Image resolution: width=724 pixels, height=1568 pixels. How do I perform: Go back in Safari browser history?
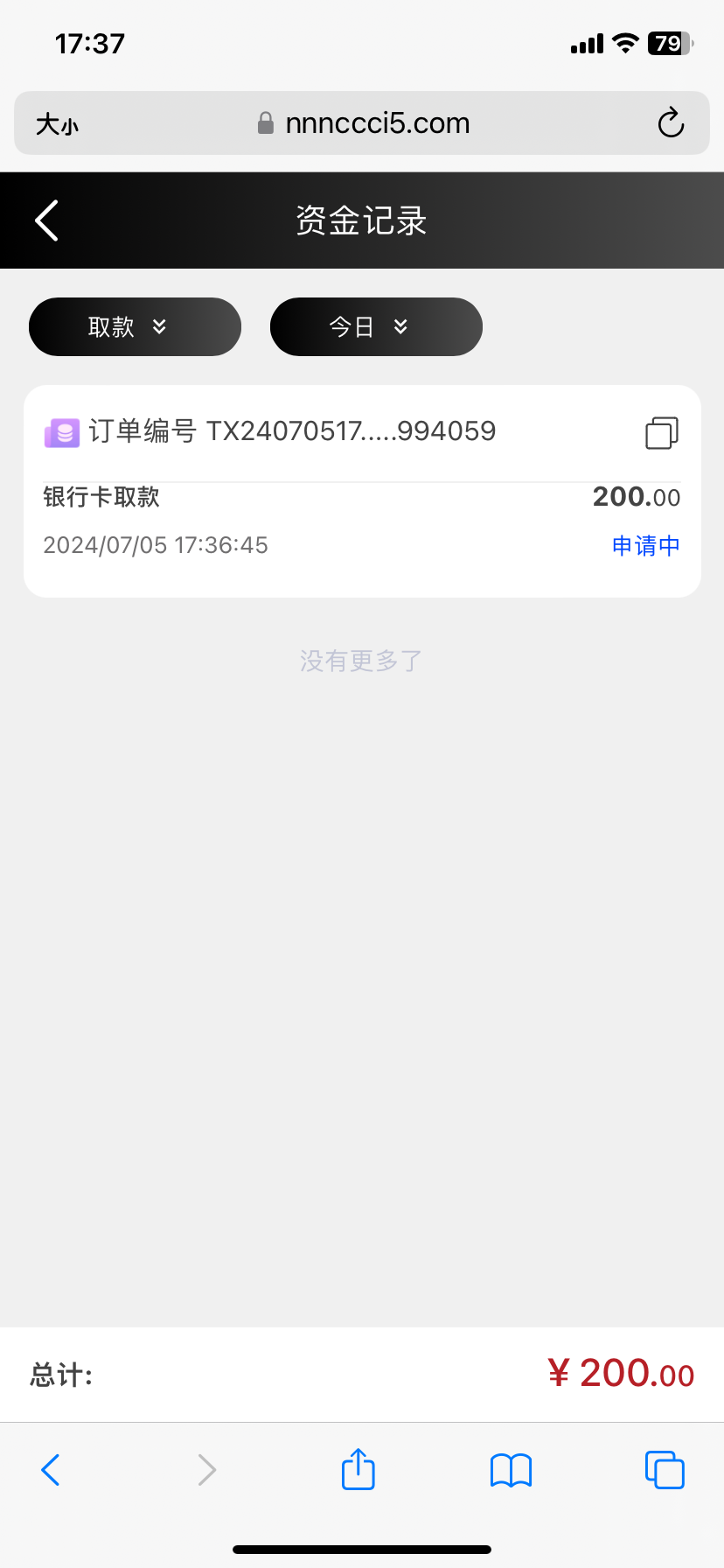point(51,1470)
